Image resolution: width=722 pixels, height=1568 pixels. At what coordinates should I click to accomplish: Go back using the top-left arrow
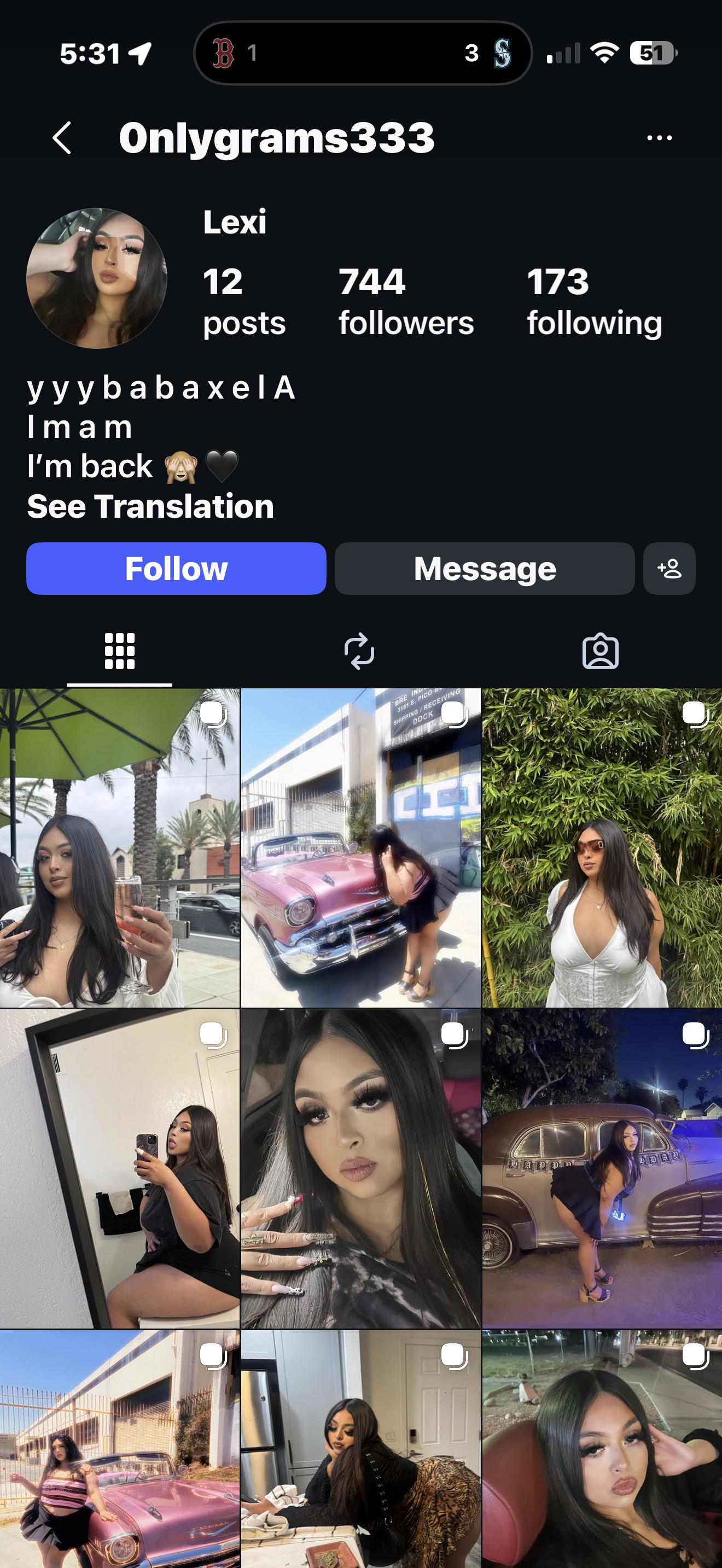point(61,138)
